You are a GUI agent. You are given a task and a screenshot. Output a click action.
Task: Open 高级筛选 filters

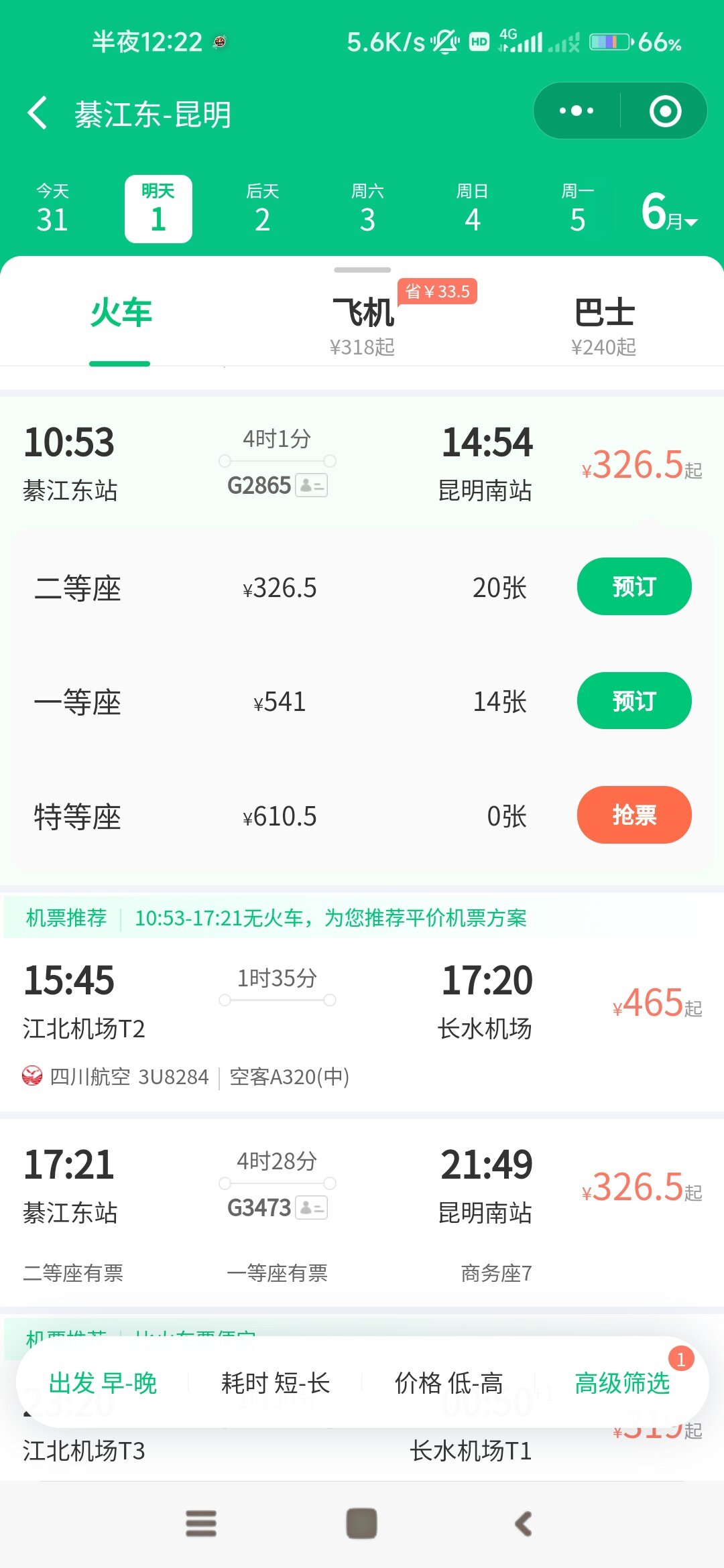tap(622, 1383)
